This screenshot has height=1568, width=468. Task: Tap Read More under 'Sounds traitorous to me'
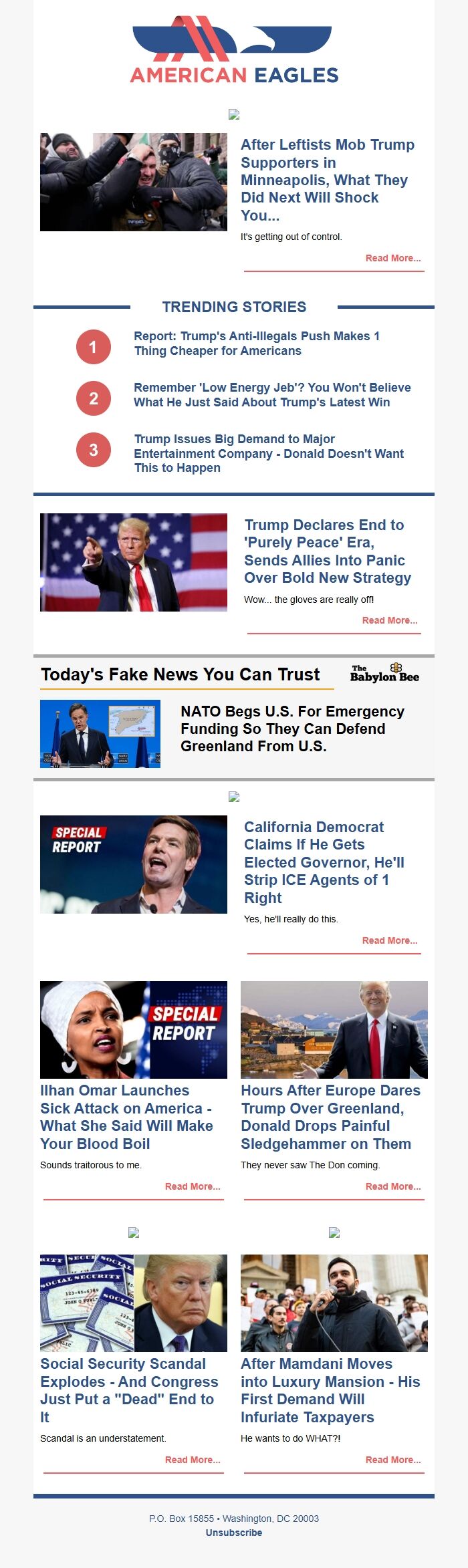click(193, 1186)
